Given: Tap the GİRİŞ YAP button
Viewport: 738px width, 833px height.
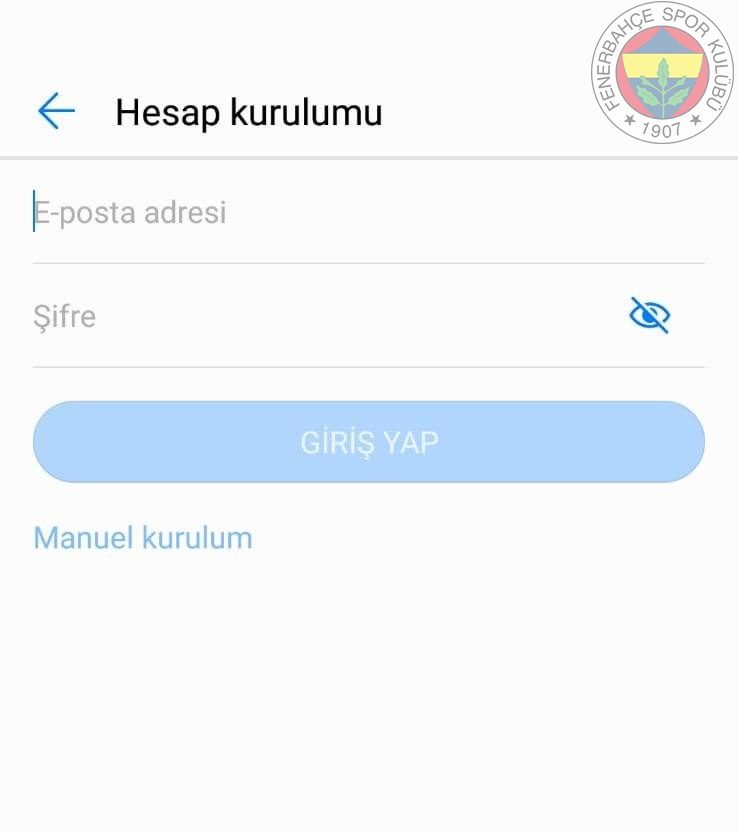Looking at the screenshot, I should 369,442.
